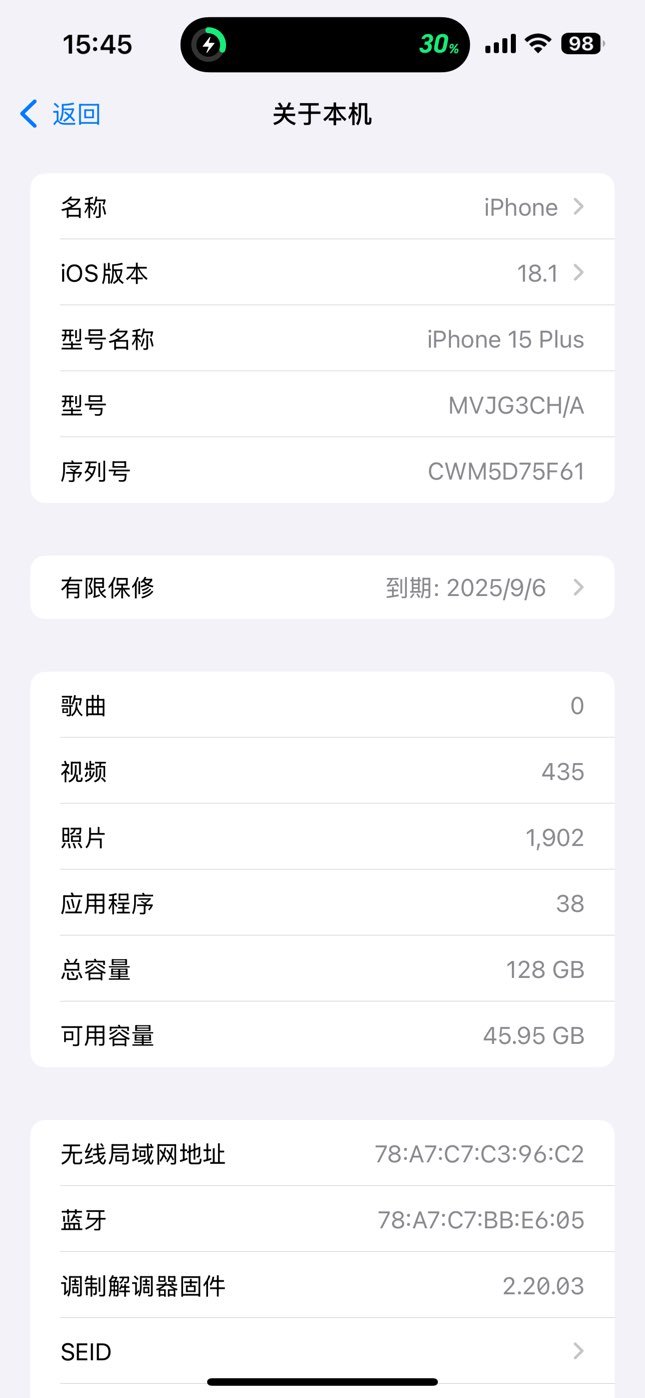Open iOS版本 details
The height and width of the screenshot is (1398, 645).
[x=322, y=273]
